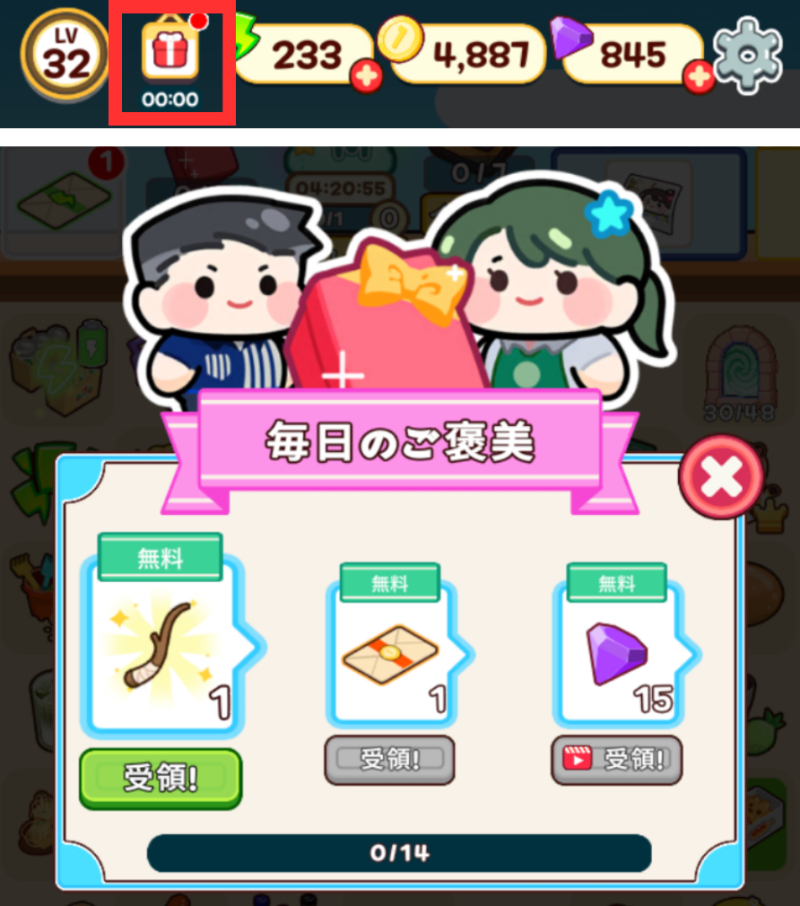Watch video to claim 15 gems
This screenshot has width=800, height=906.
point(617,759)
